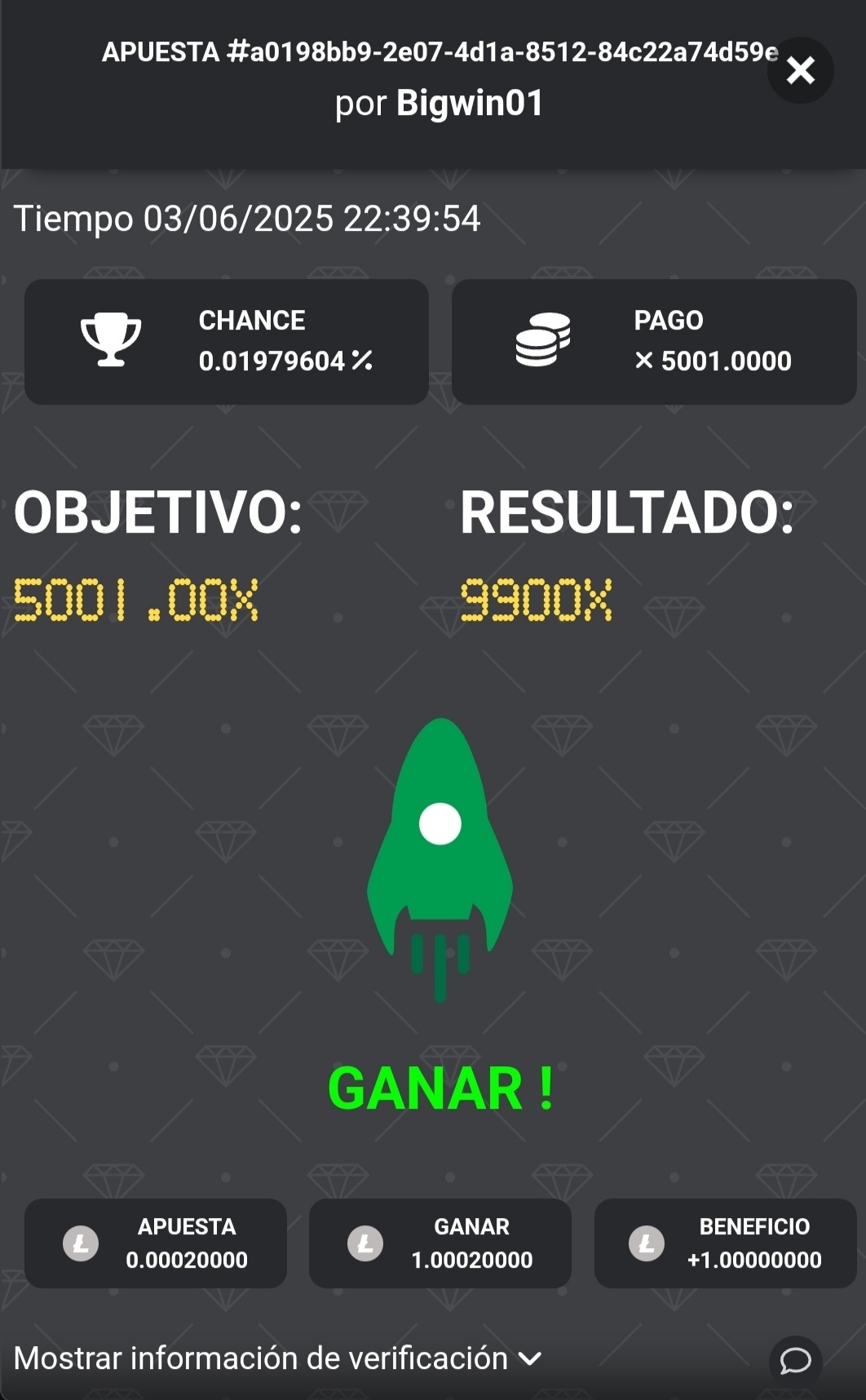
Task: Open Bigwin01's user profile
Action: tap(470, 104)
